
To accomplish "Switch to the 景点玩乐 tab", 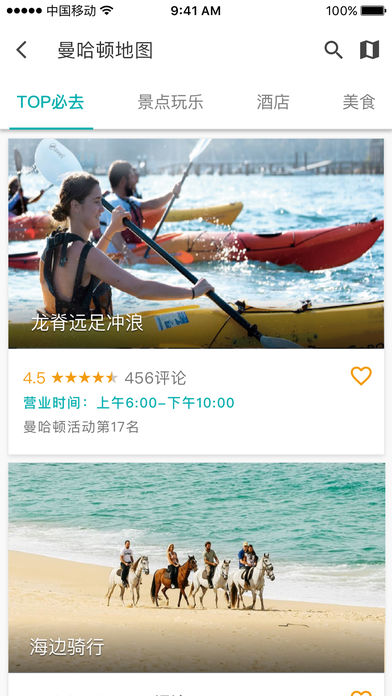I will (x=170, y=102).
